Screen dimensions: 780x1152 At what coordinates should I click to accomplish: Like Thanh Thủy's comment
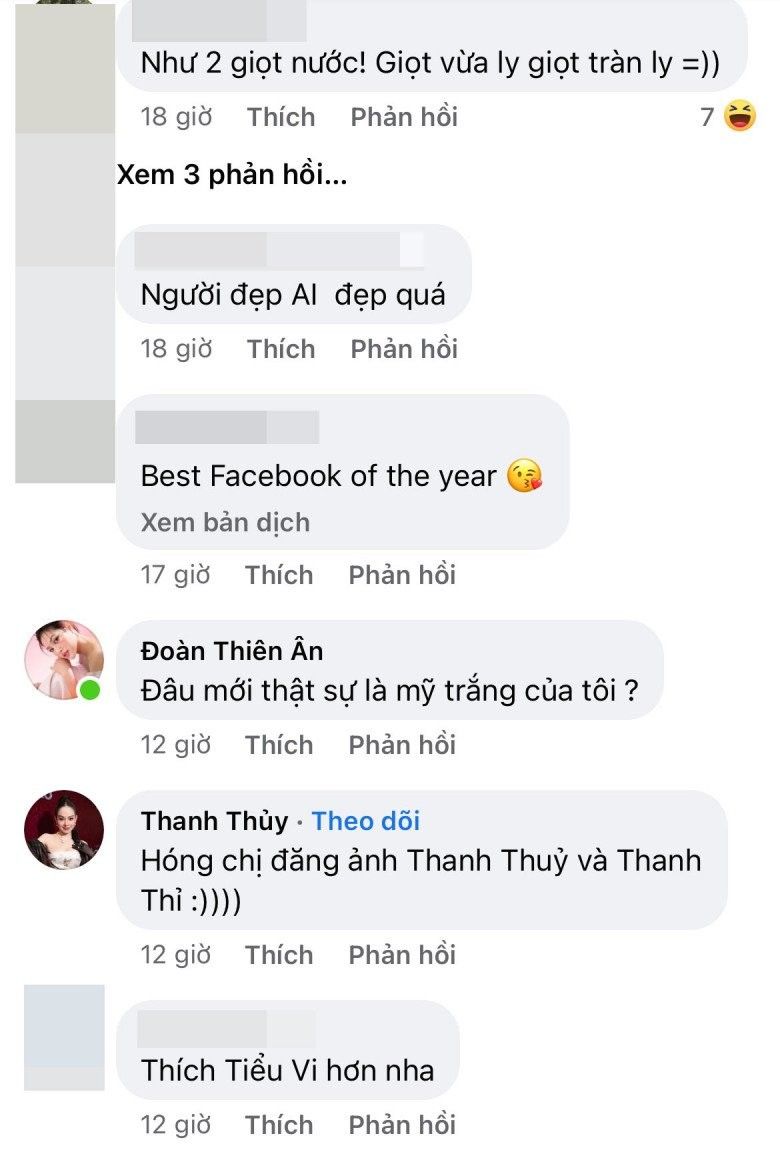[279, 955]
